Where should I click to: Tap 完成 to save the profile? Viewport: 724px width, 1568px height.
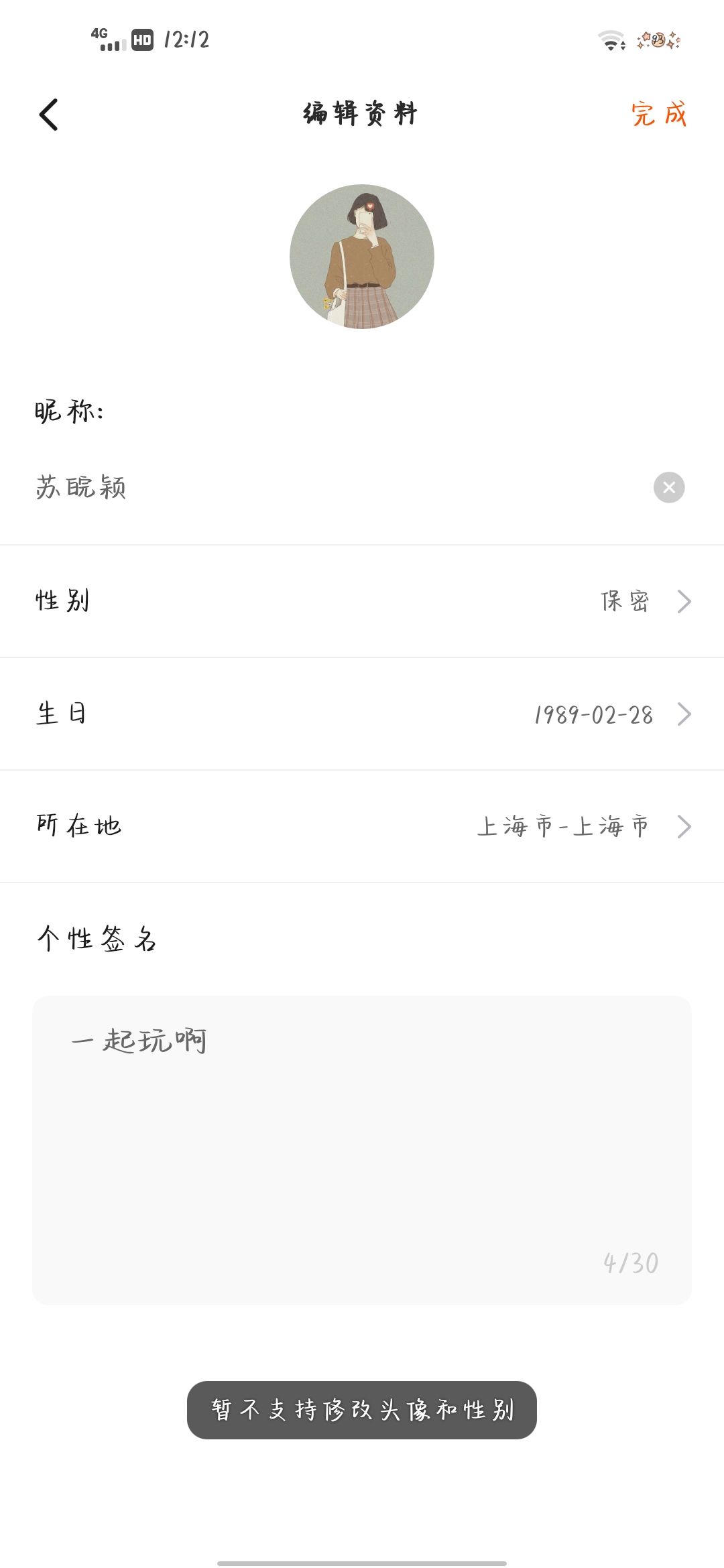(659, 114)
